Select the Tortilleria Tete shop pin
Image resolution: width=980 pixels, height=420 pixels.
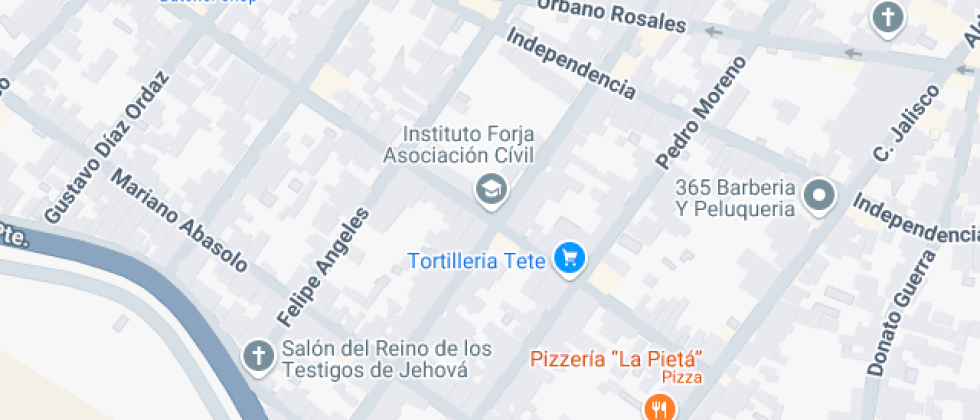pos(569,258)
